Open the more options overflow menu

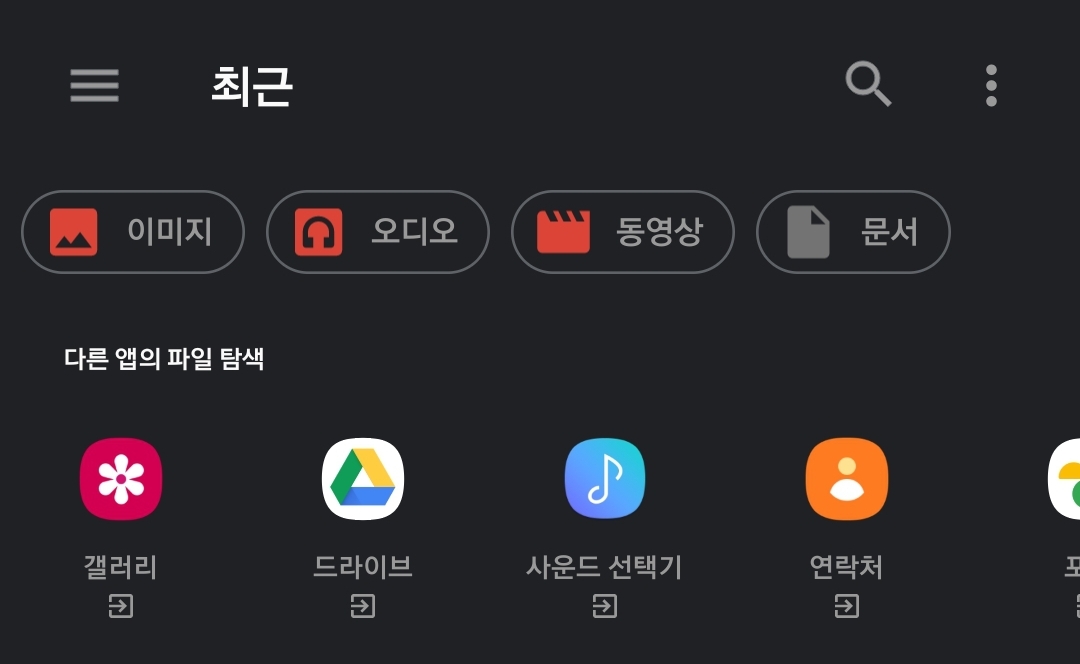tap(991, 86)
